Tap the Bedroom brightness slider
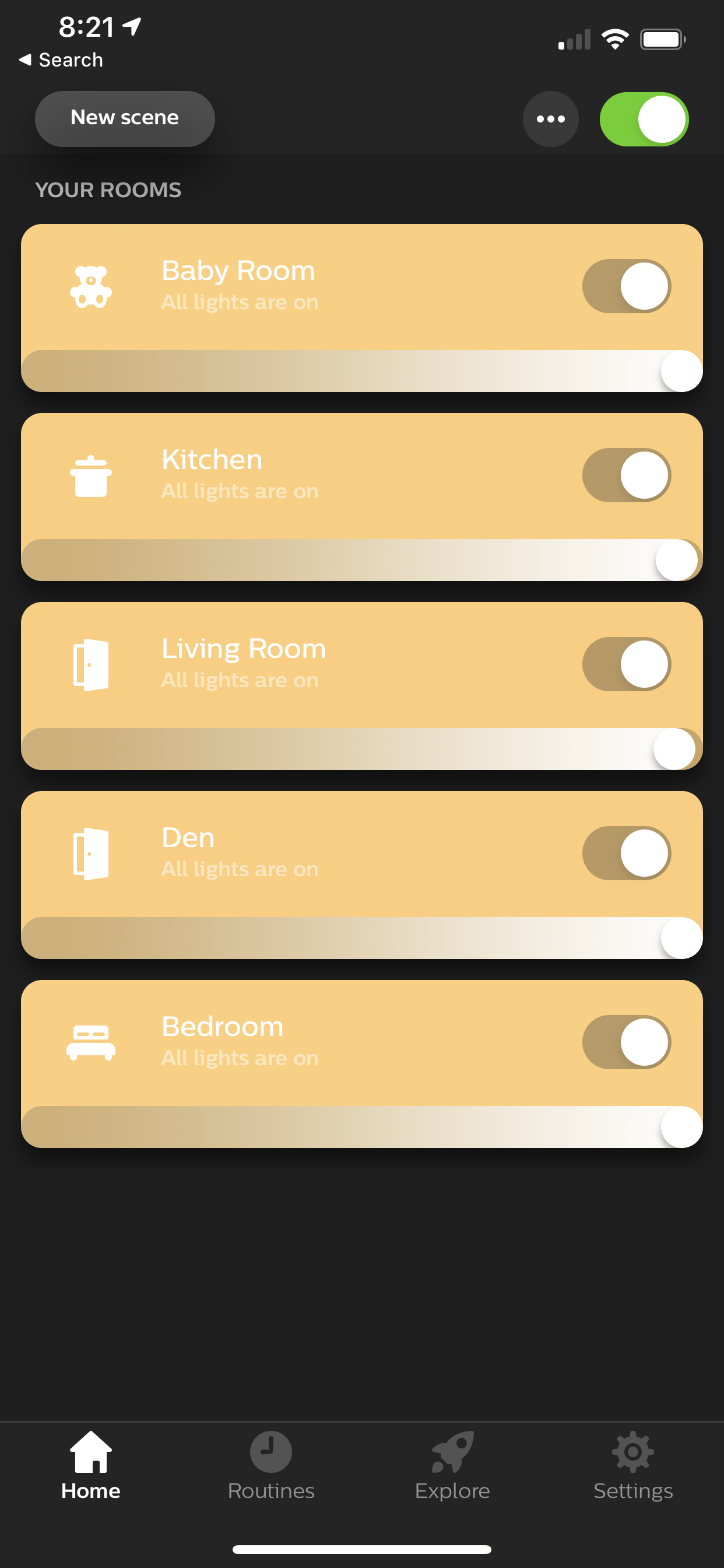 [x=362, y=1126]
